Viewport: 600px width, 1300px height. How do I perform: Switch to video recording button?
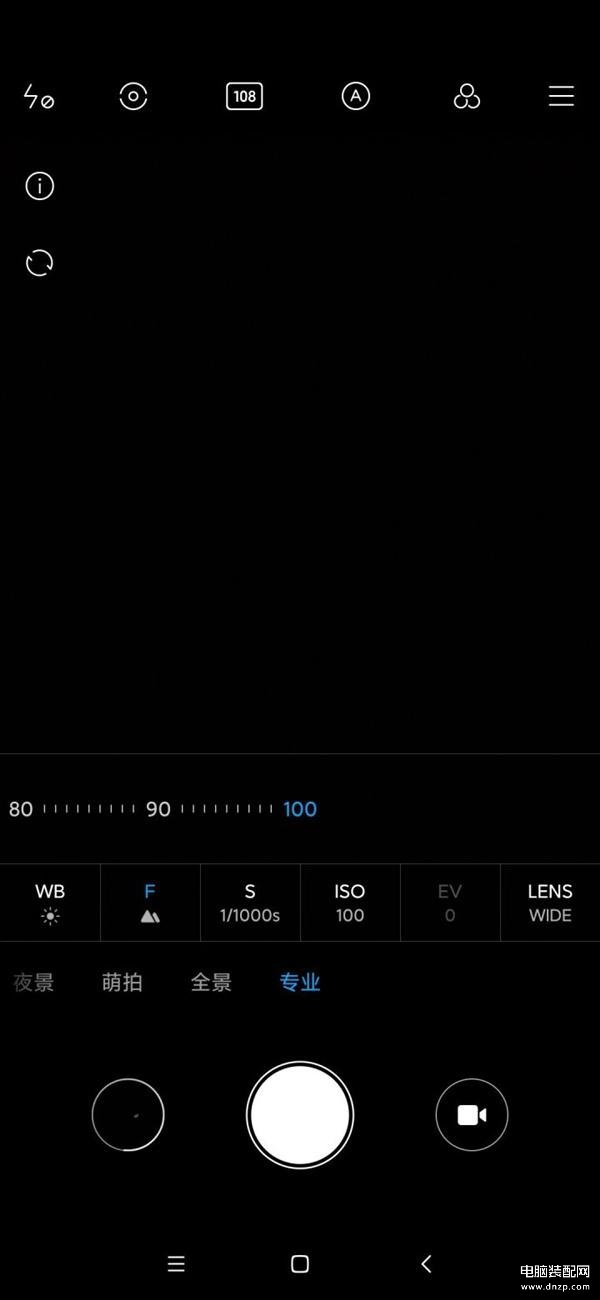point(472,1115)
